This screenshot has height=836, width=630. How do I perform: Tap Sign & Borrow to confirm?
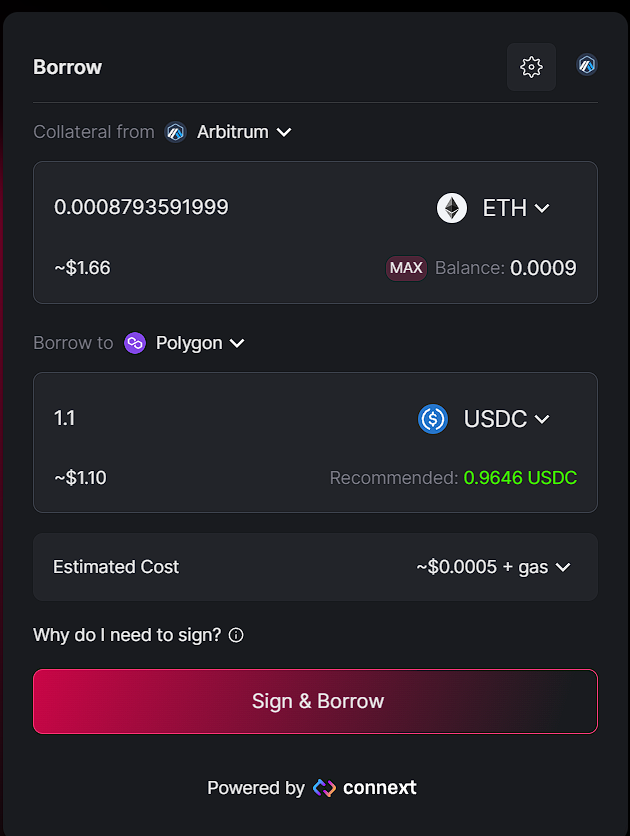315,701
